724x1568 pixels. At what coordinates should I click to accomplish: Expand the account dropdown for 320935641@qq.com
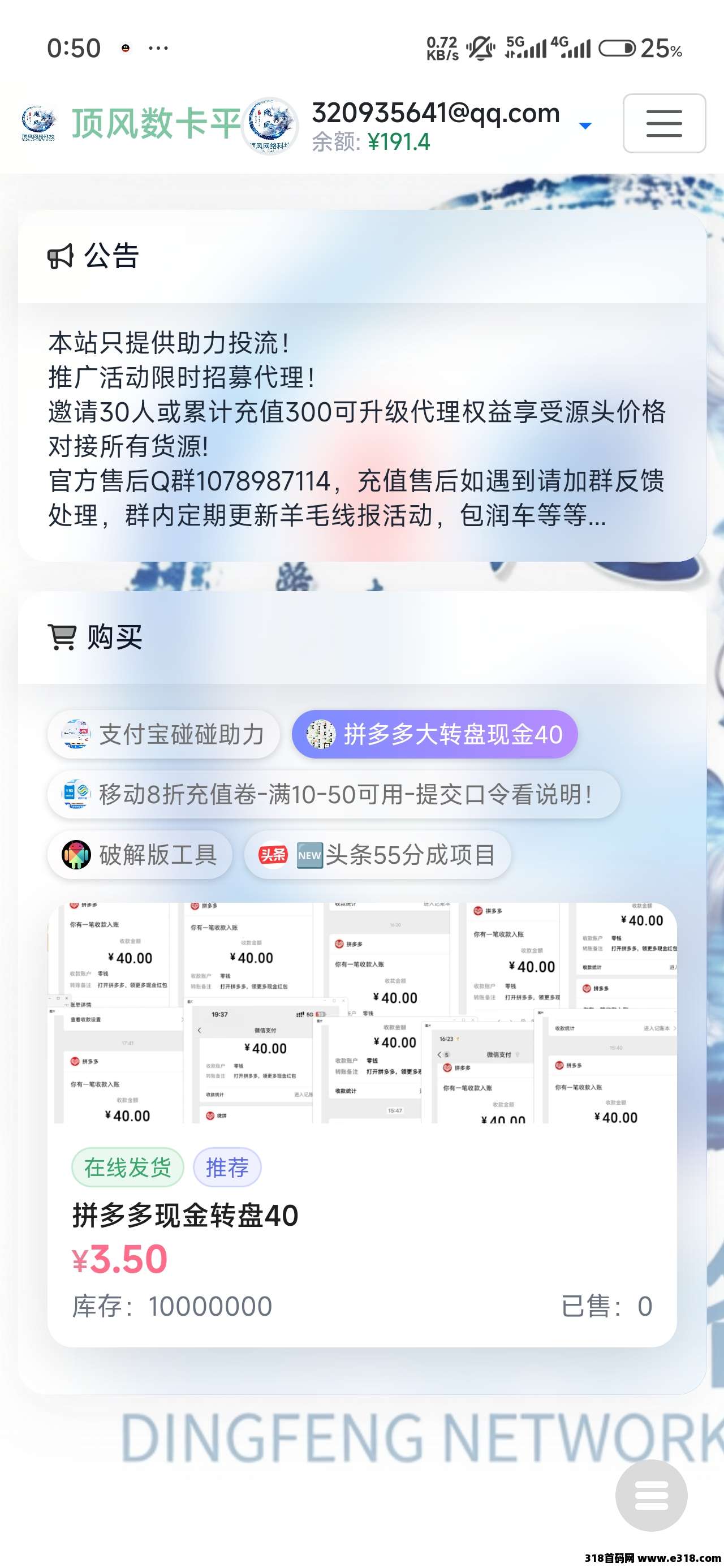tap(584, 126)
